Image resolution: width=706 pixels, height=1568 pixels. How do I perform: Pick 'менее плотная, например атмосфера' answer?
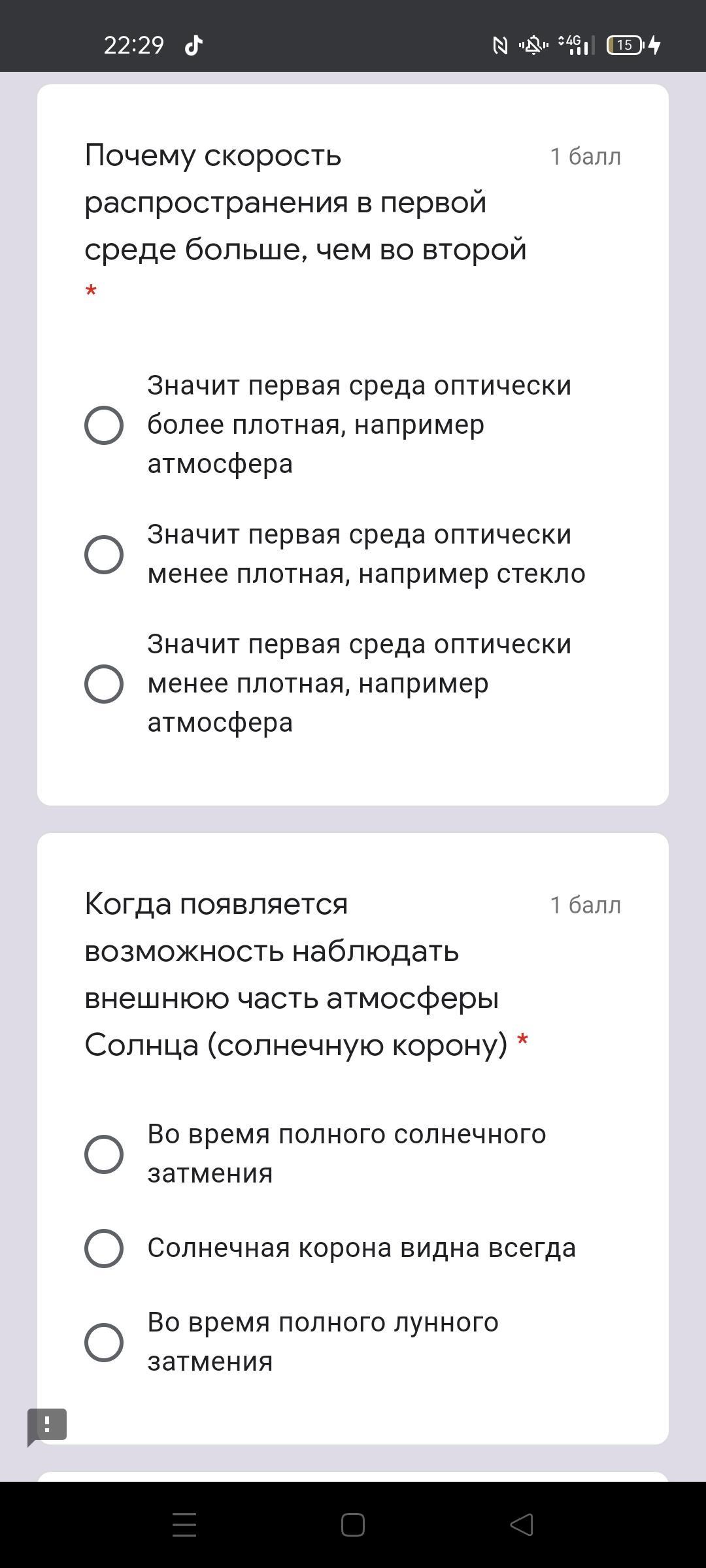(104, 684)
